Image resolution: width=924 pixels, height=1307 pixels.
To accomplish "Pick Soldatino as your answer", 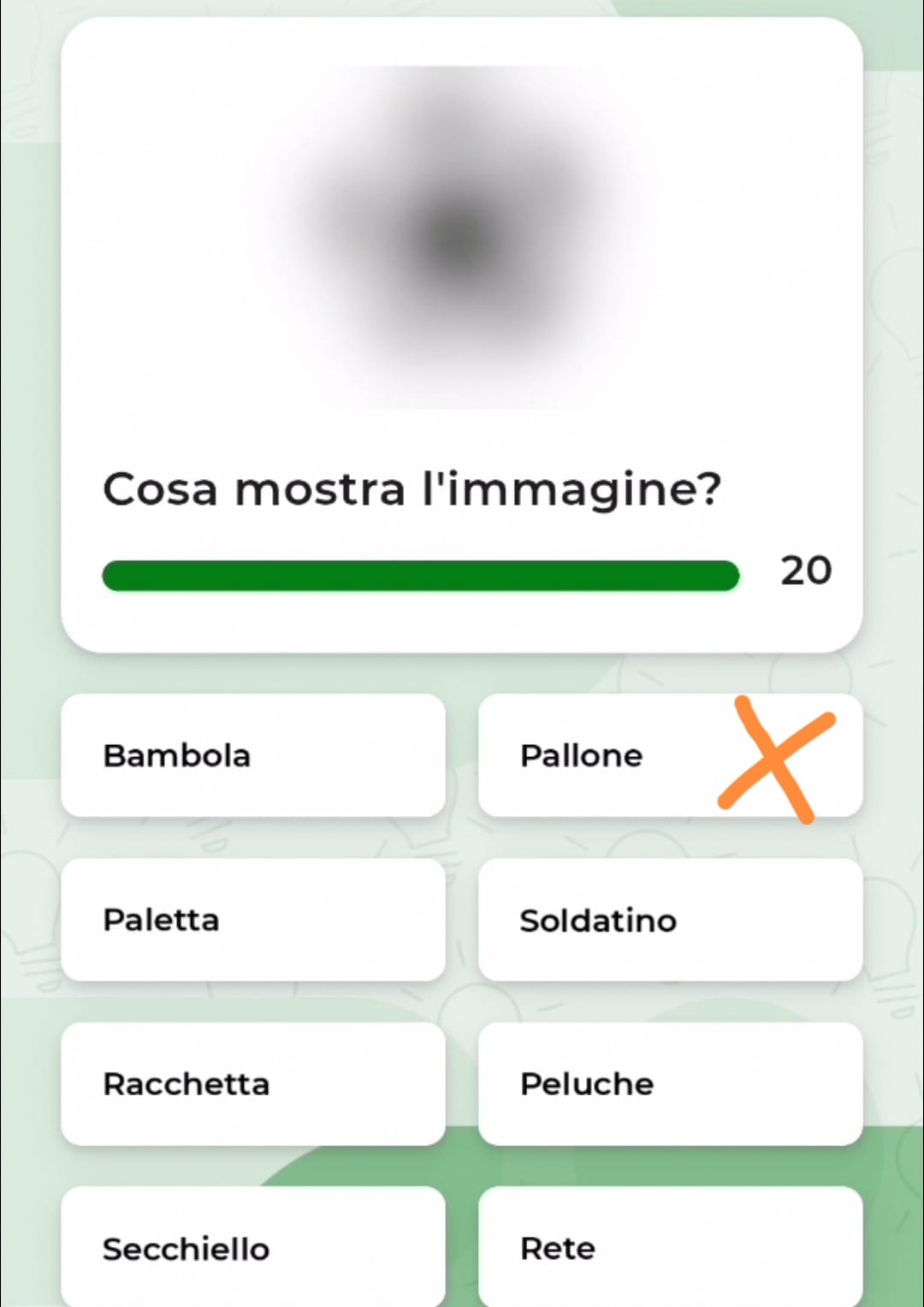I will coord(670,920).
